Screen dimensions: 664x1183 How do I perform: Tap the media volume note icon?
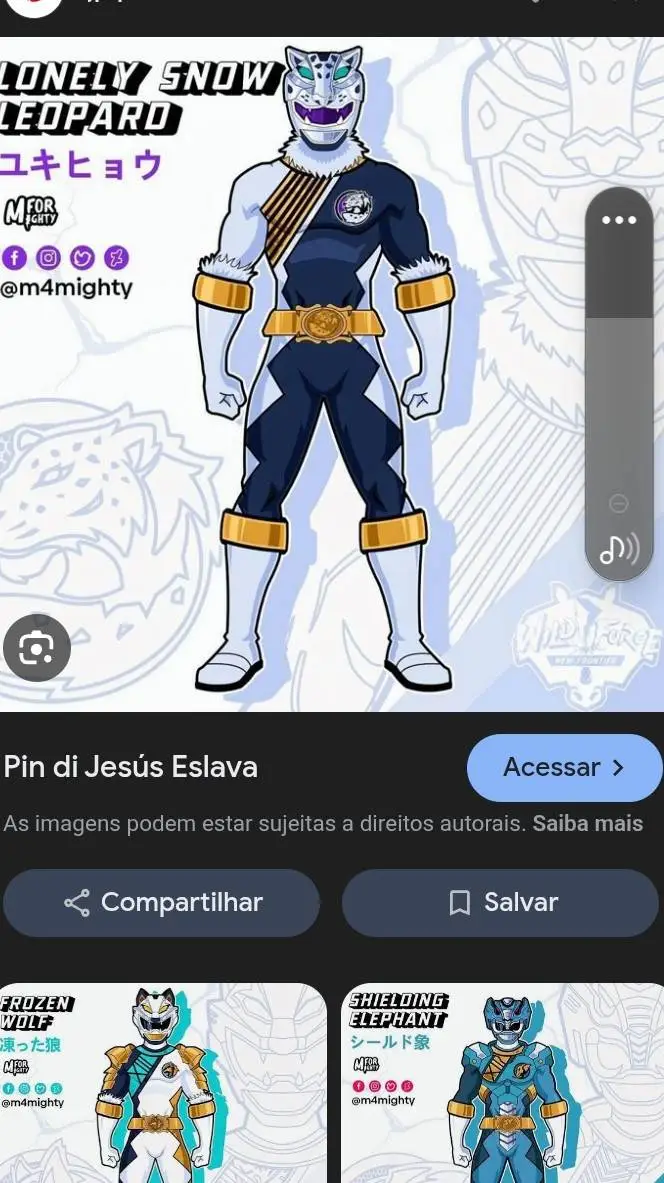click(619, 548)
